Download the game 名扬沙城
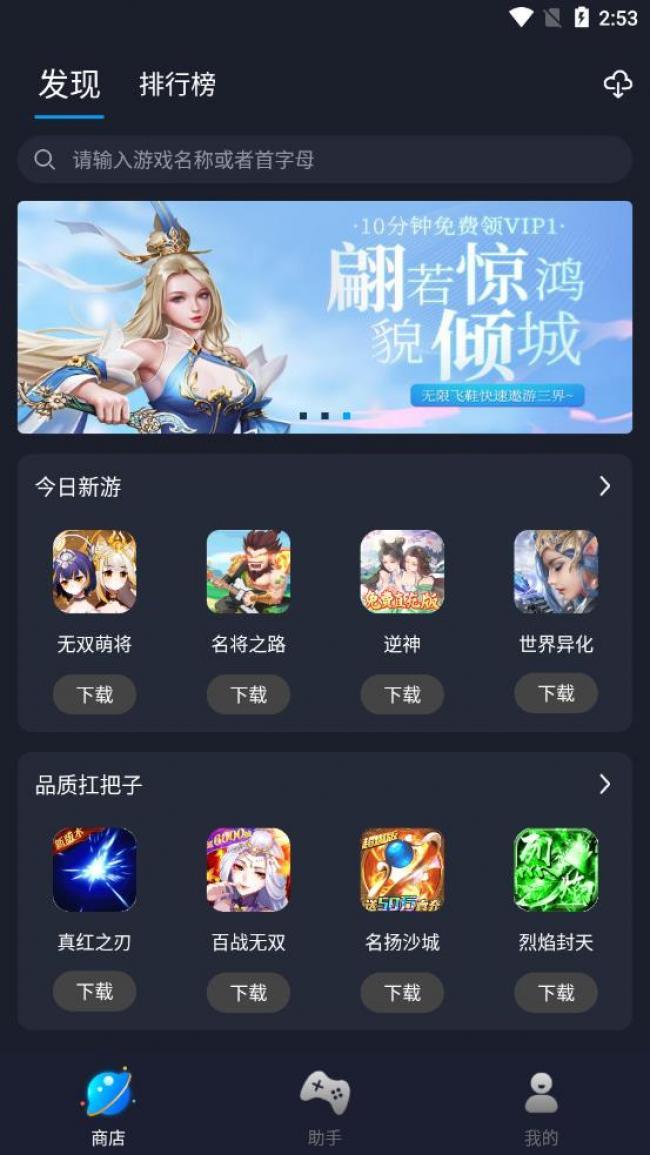This screenshot has width=650, height=1155. pyautogui.click(x=402, y=992)
